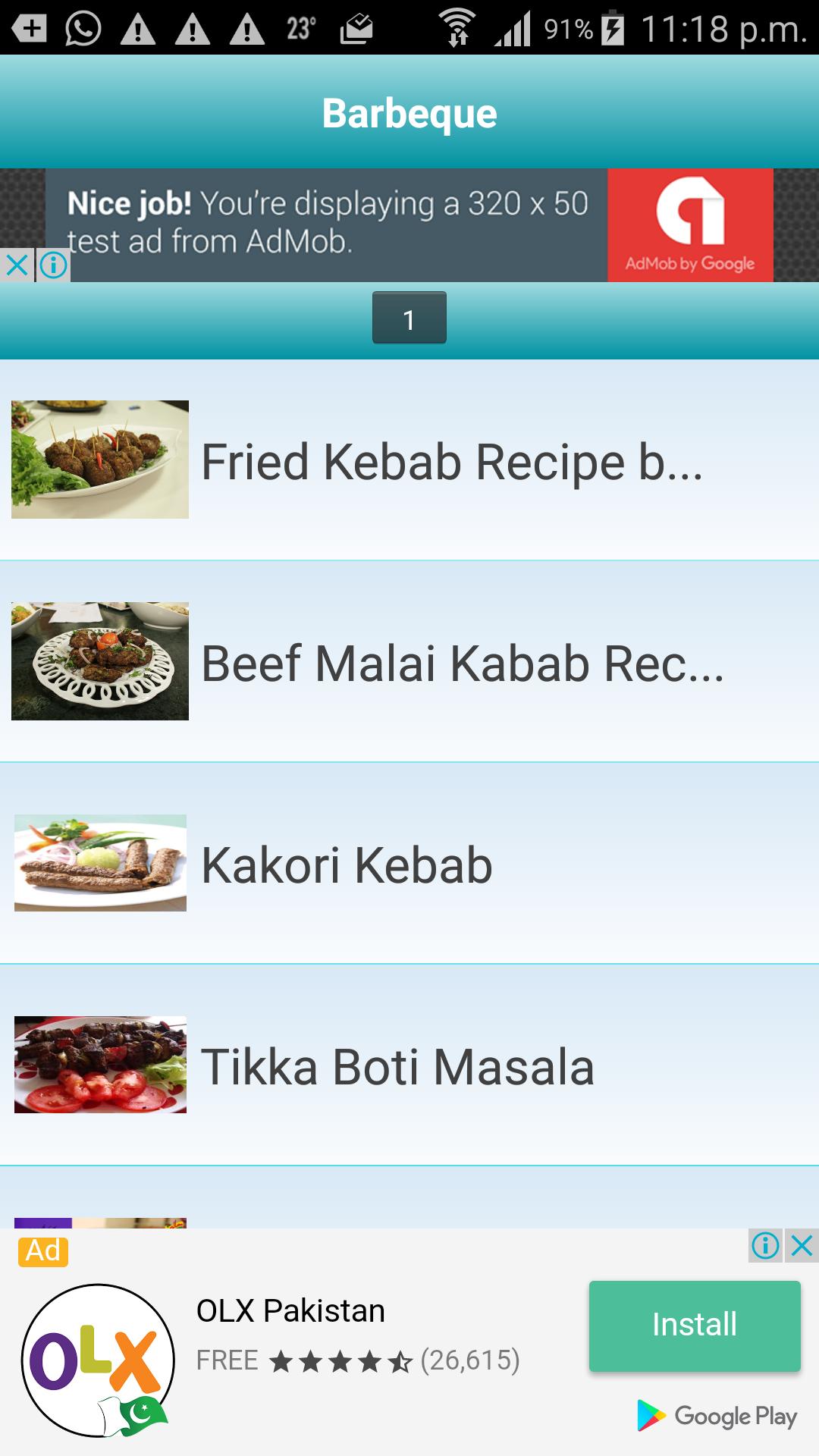Image resolution: width=819 pixels, height=1456 pixels.
Task: Show ad info for the AdMob banner
Action: point(53,265)
